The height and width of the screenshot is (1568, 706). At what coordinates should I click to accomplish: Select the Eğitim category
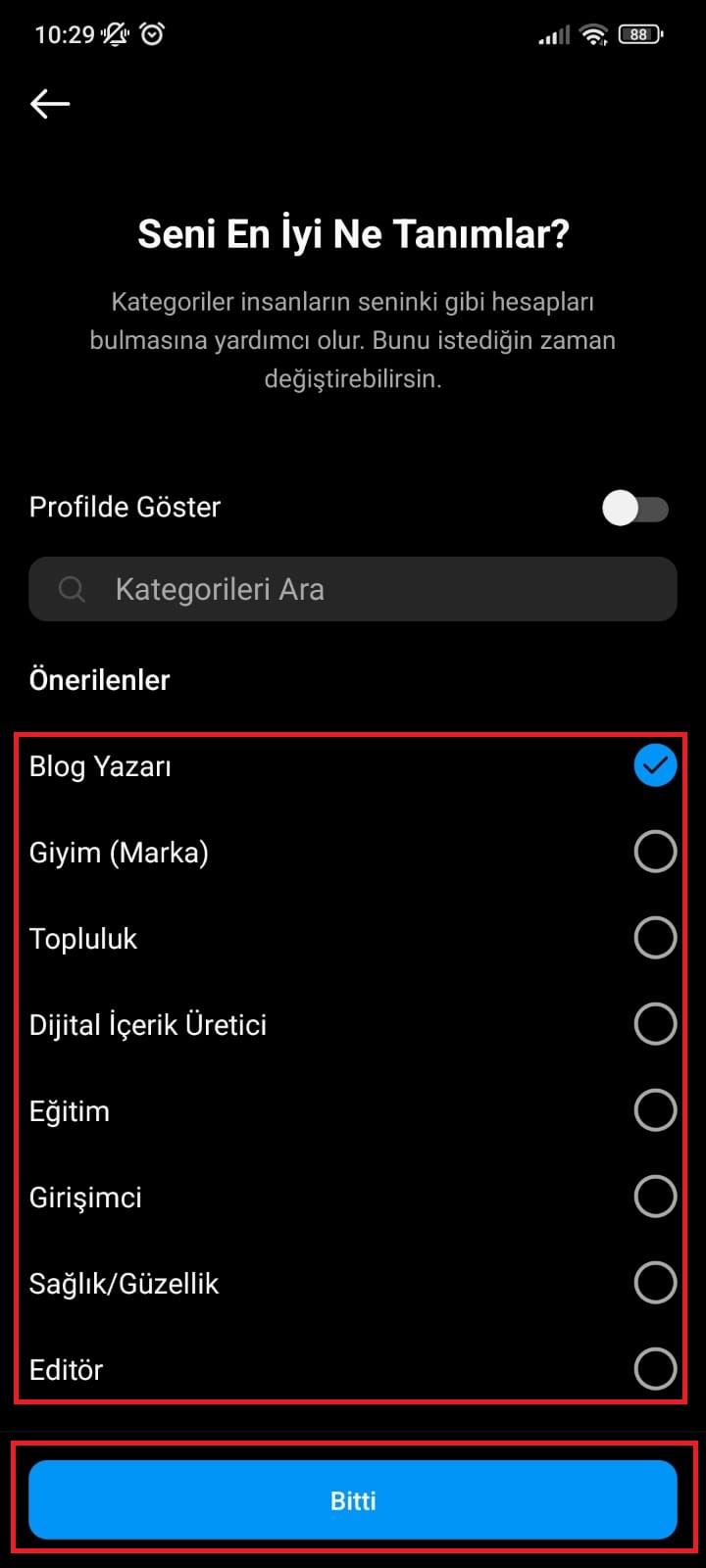655,1110
